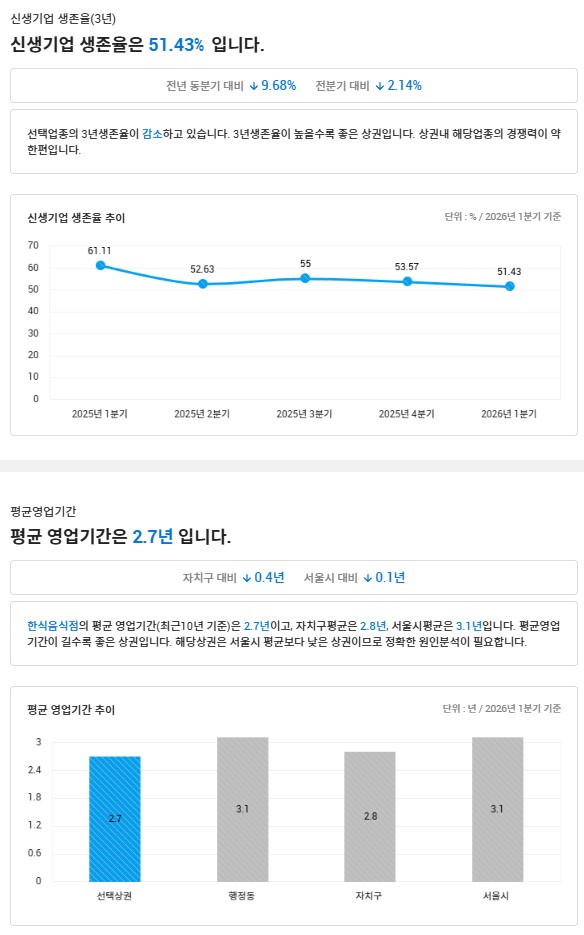The image size is (584, 935).
Task: Select the 2025년 2분기 point on survival chart
Action: [x=203, y=284]
